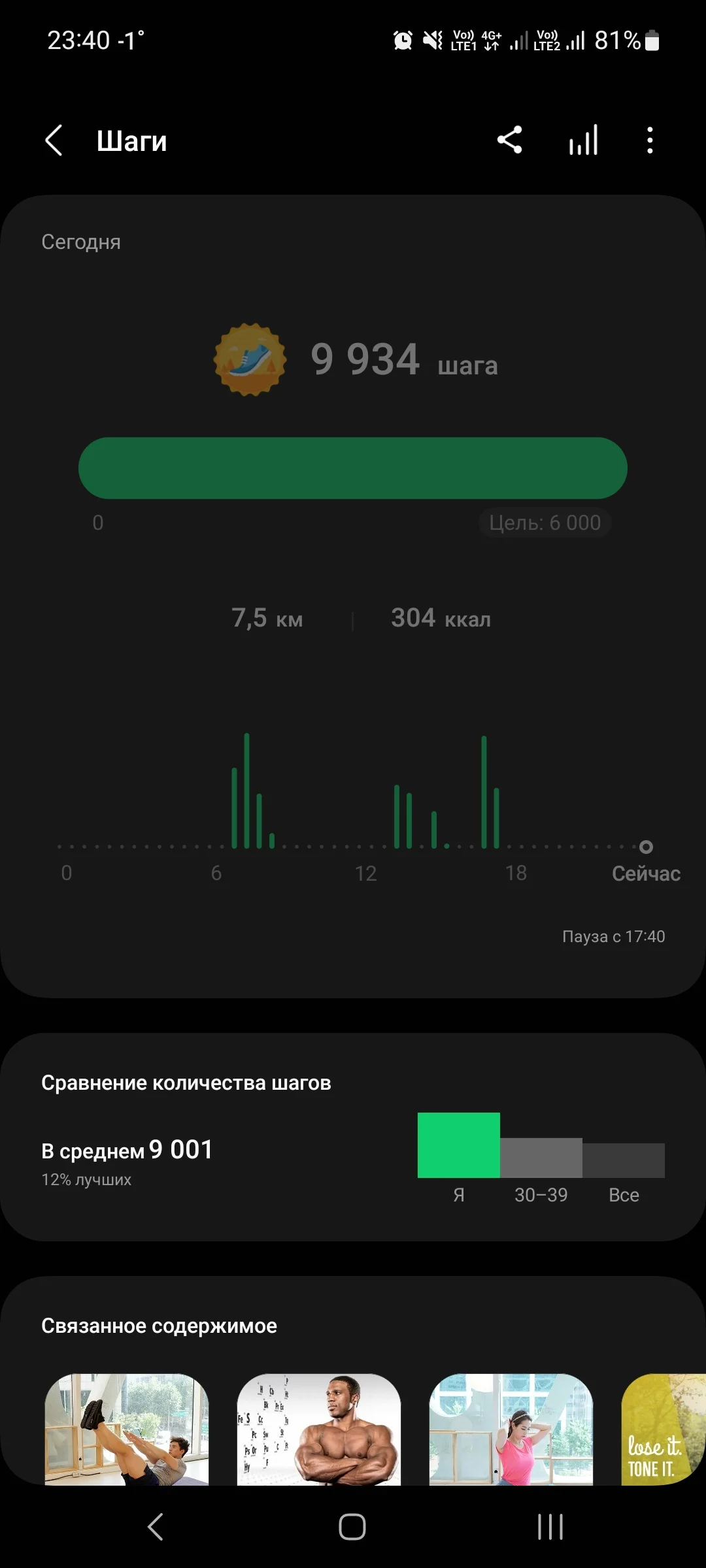706x1568 pixels.
Task: Go to the home screen
Action: [352, 1527]
